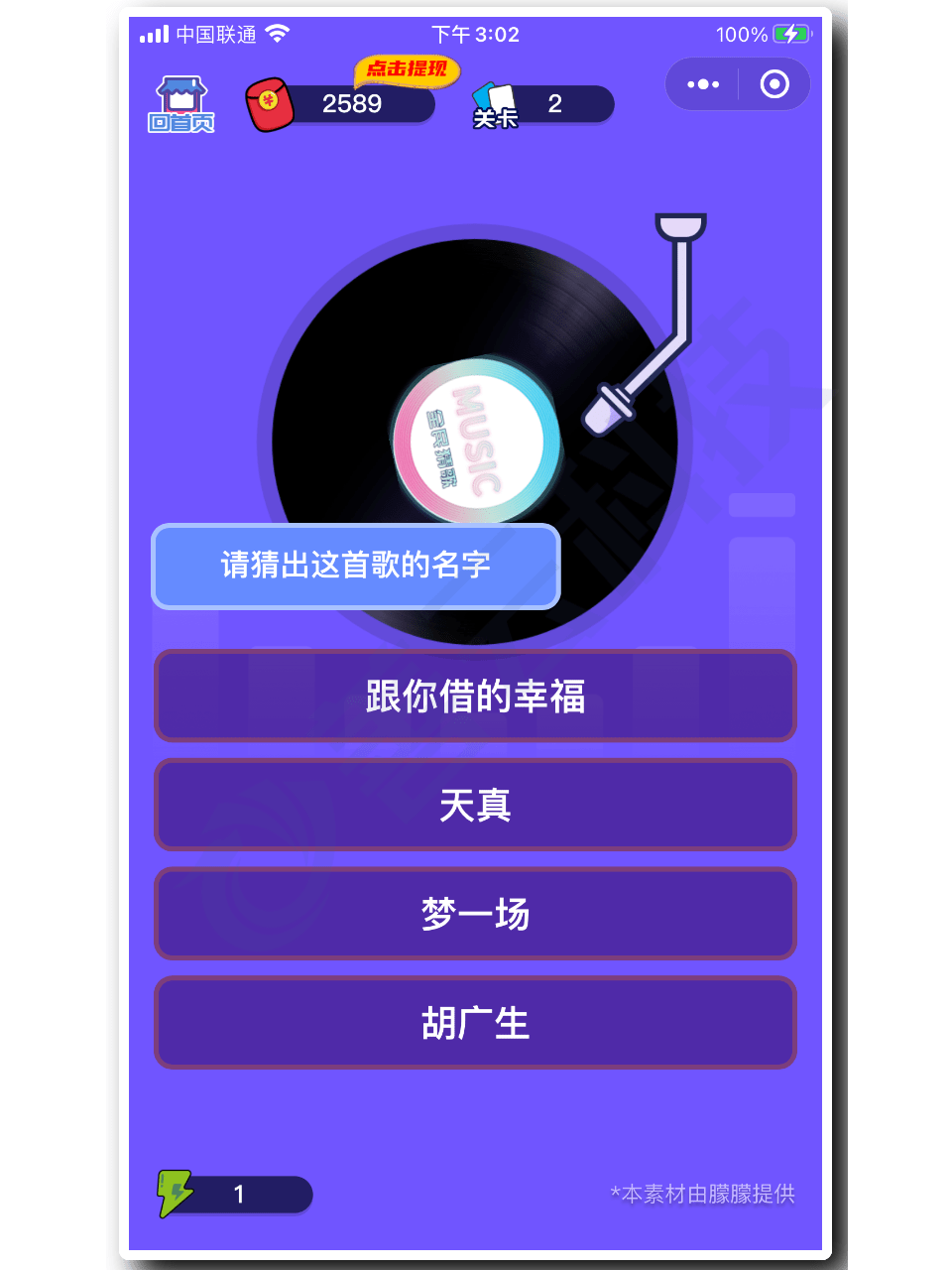Tap the circular capsule exit button

tap(776, 84)
